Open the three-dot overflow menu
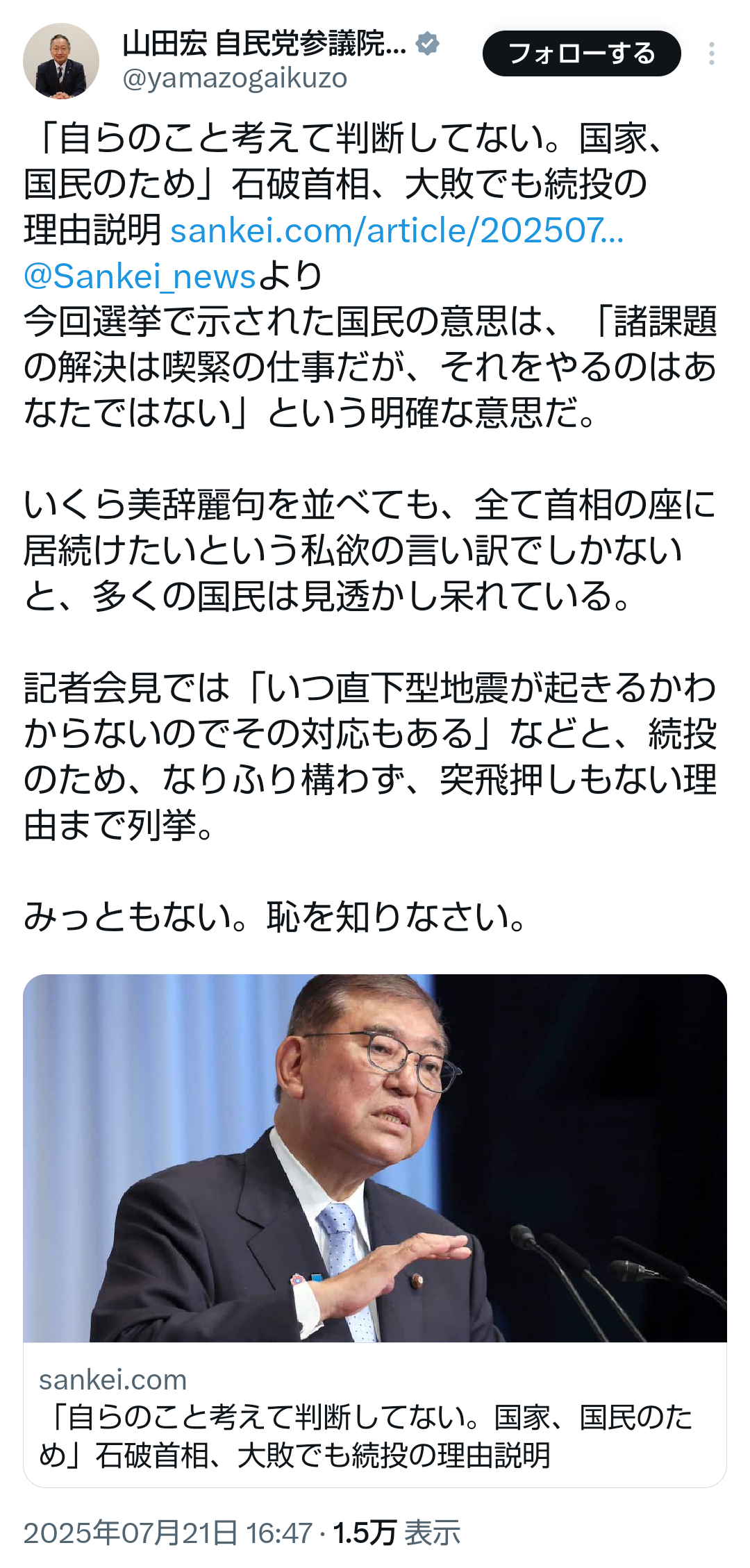This screenshot has height=1568, width=750. [712, 53]
